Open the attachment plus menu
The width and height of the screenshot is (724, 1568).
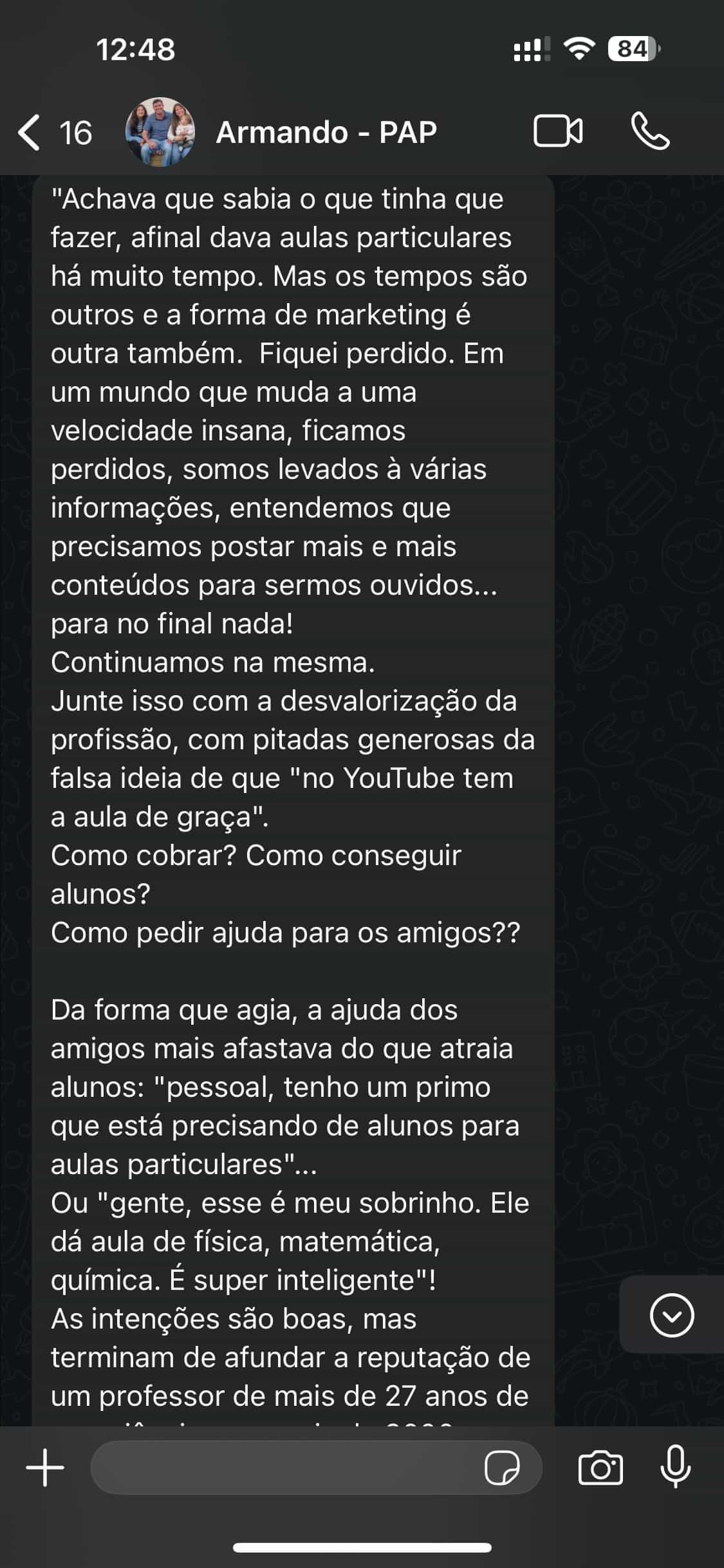(45, 1468)
